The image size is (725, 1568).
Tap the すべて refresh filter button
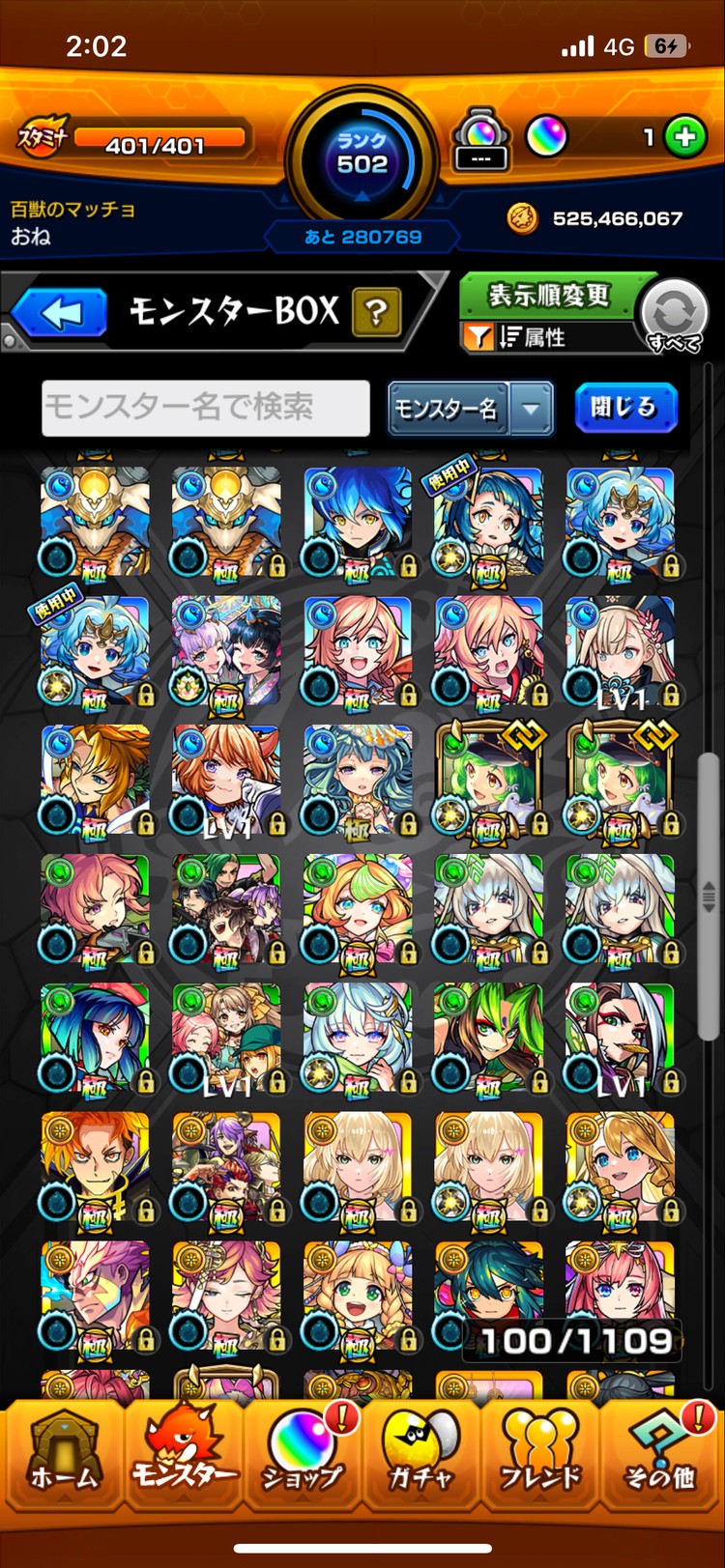click(x=674, y=316)
